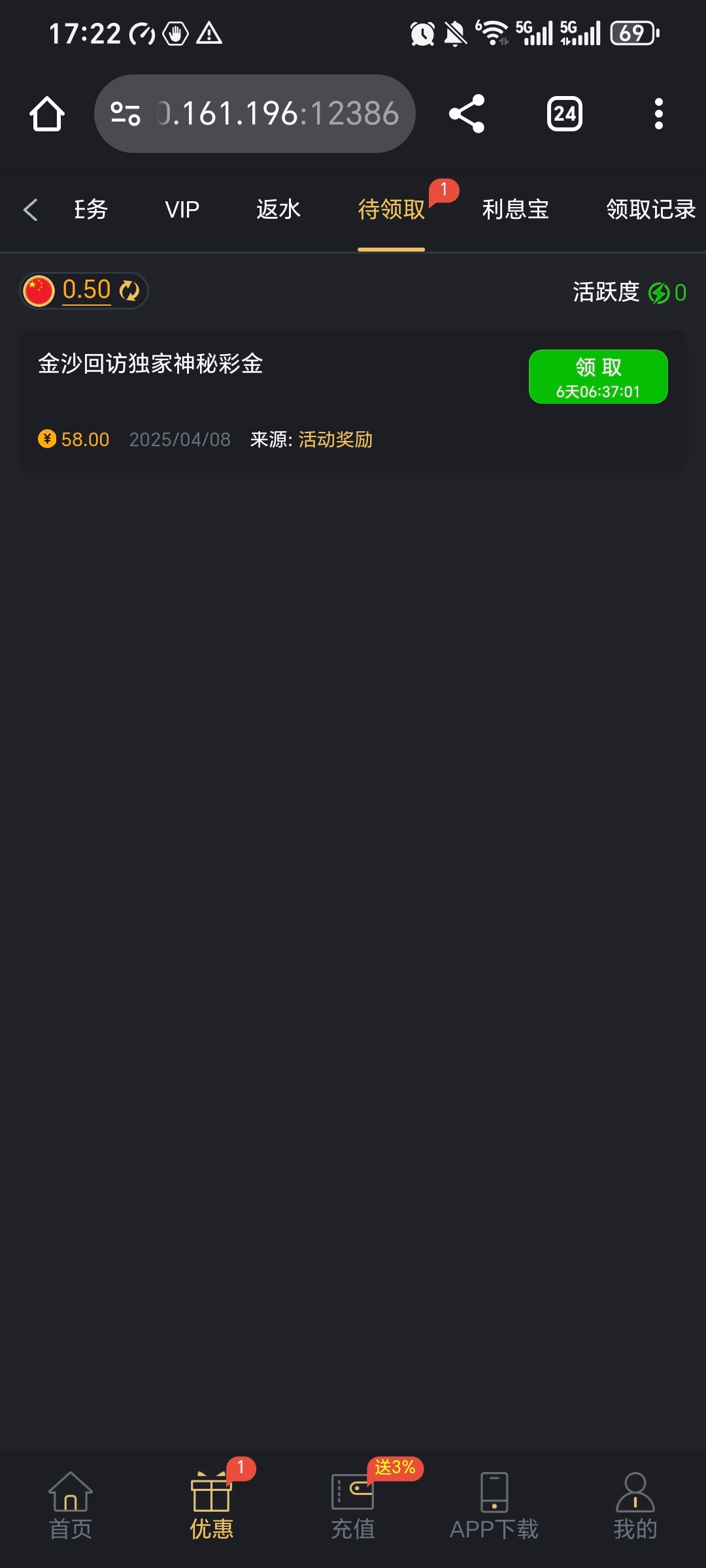Switch to the VIP tab

[x=182, y=210]
